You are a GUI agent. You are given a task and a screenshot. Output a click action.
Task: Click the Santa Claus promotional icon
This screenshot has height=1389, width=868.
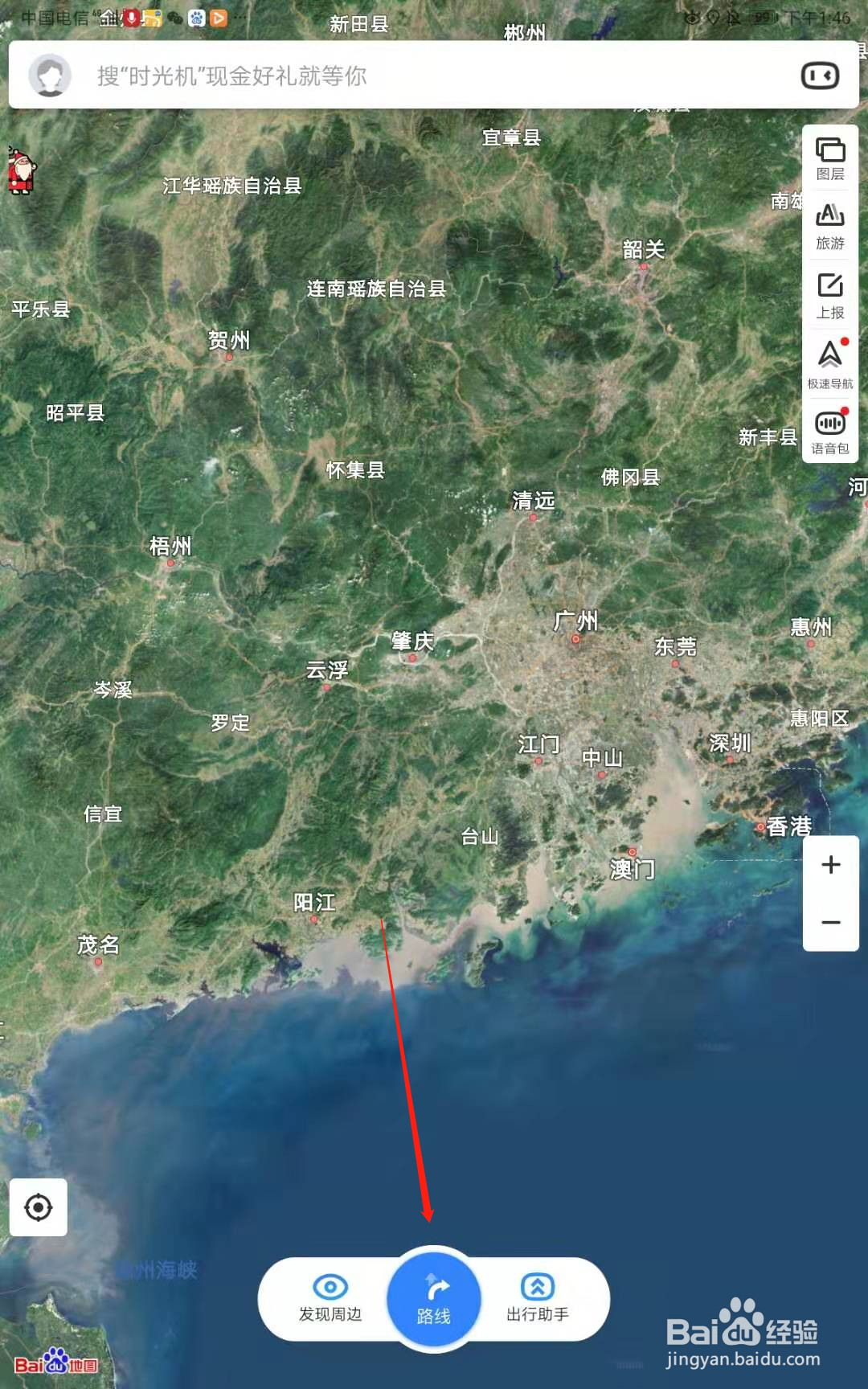[x=22, y=171]
